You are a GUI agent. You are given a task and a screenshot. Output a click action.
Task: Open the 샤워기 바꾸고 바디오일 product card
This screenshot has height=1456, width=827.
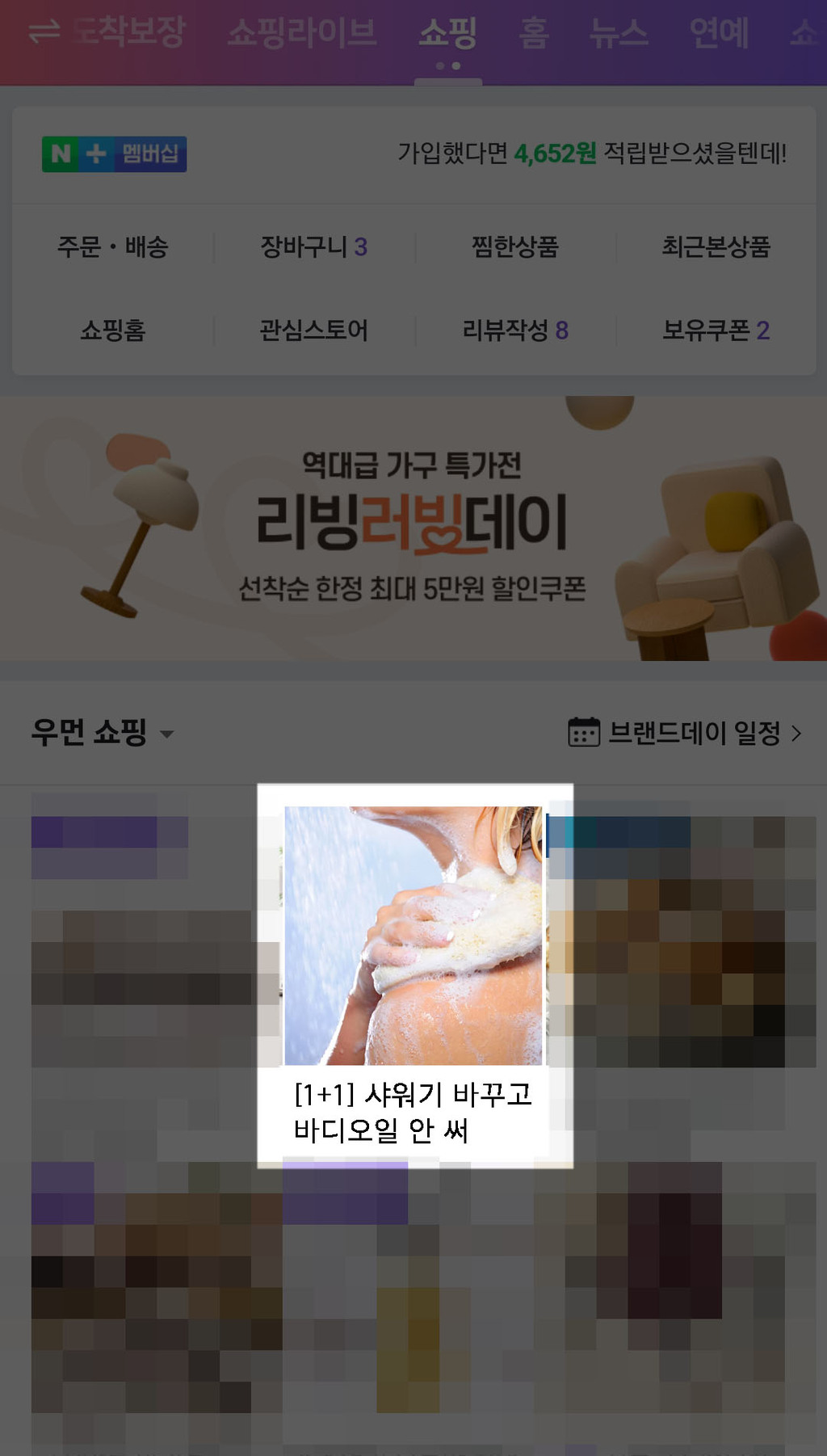[x=414, y=975]
